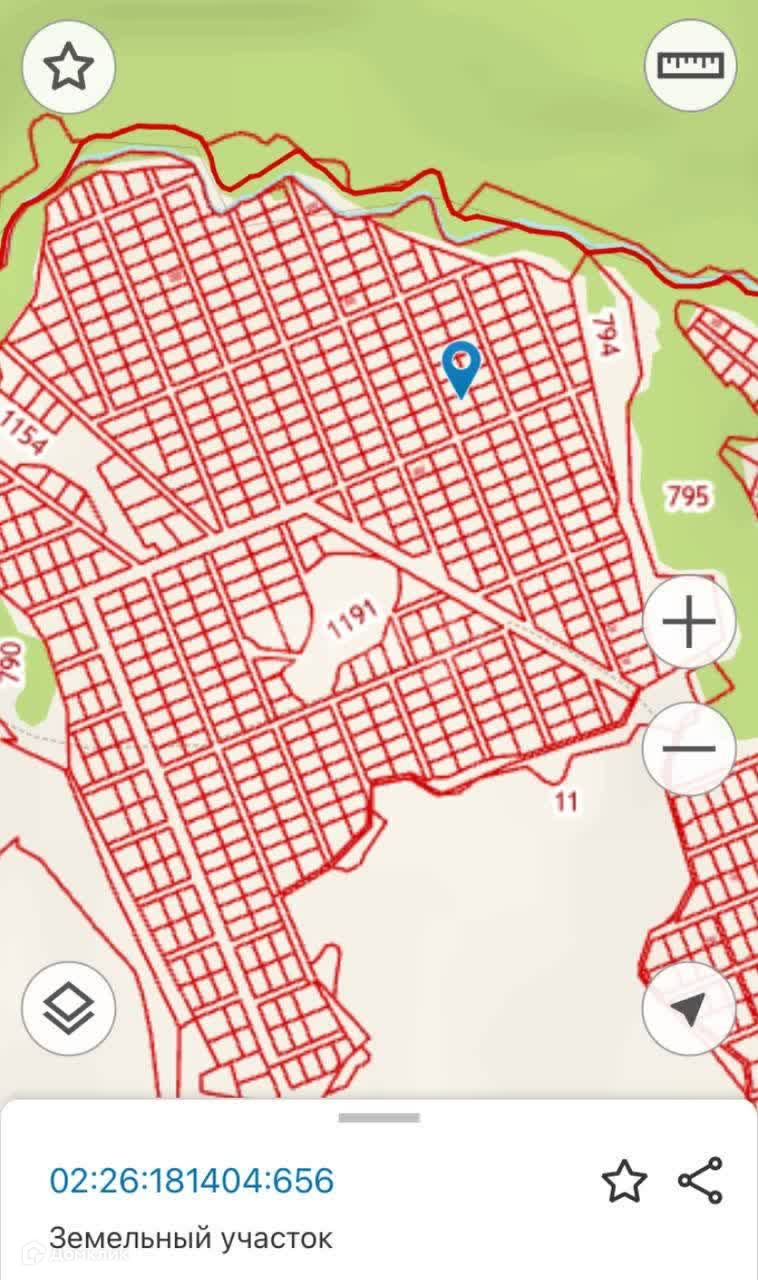Open the map layers selector
This screenshot has height=1280, width=758.
[68, 1009]
